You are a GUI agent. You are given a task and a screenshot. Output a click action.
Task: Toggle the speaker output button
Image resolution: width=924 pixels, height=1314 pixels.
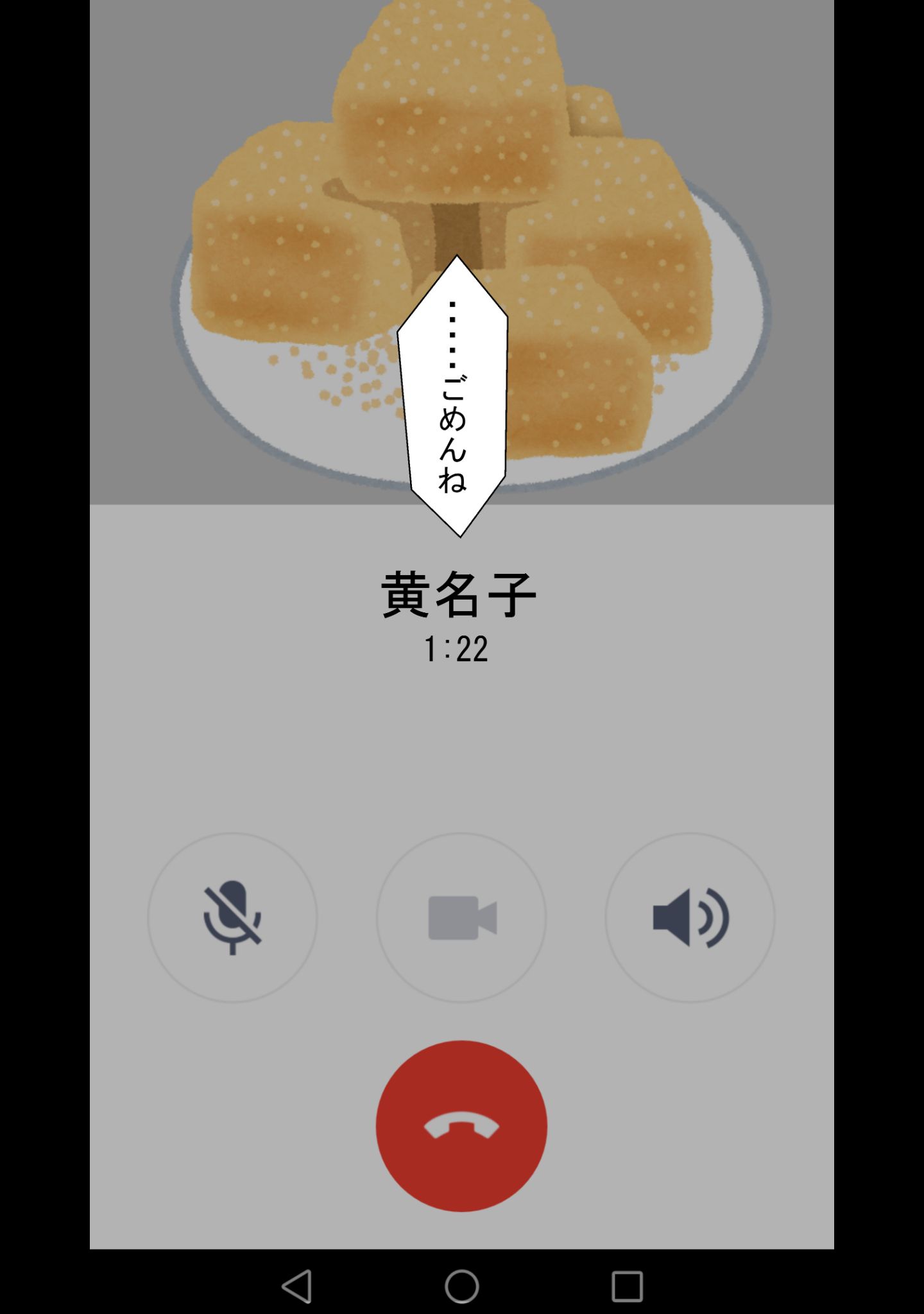690,917
